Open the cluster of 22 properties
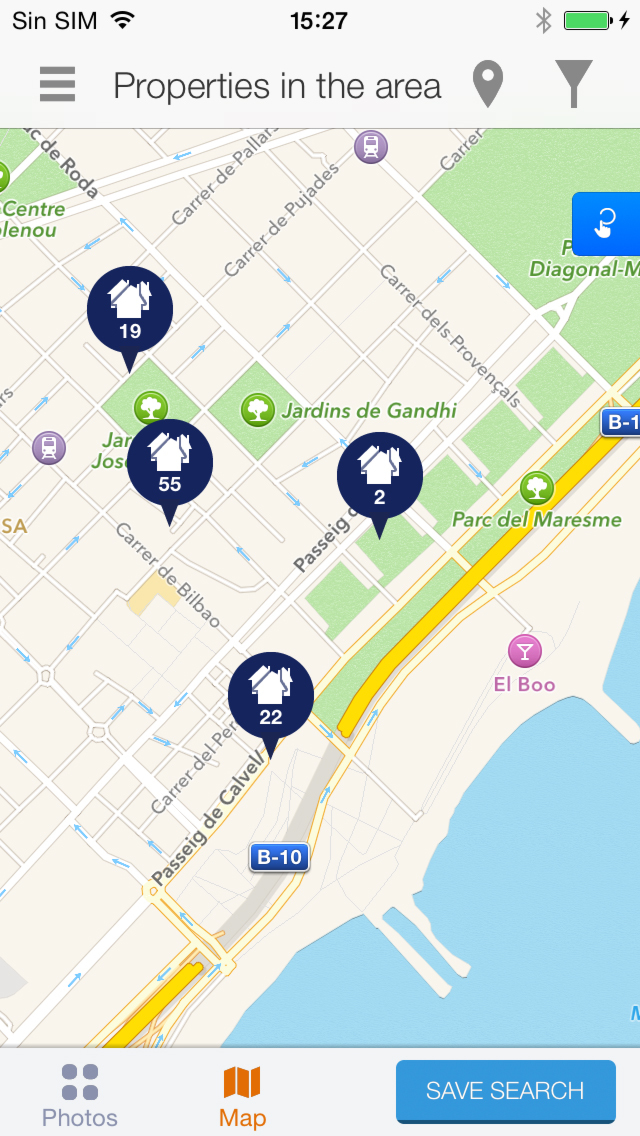This screenshot has width=640, height=1136. point(271,695)
